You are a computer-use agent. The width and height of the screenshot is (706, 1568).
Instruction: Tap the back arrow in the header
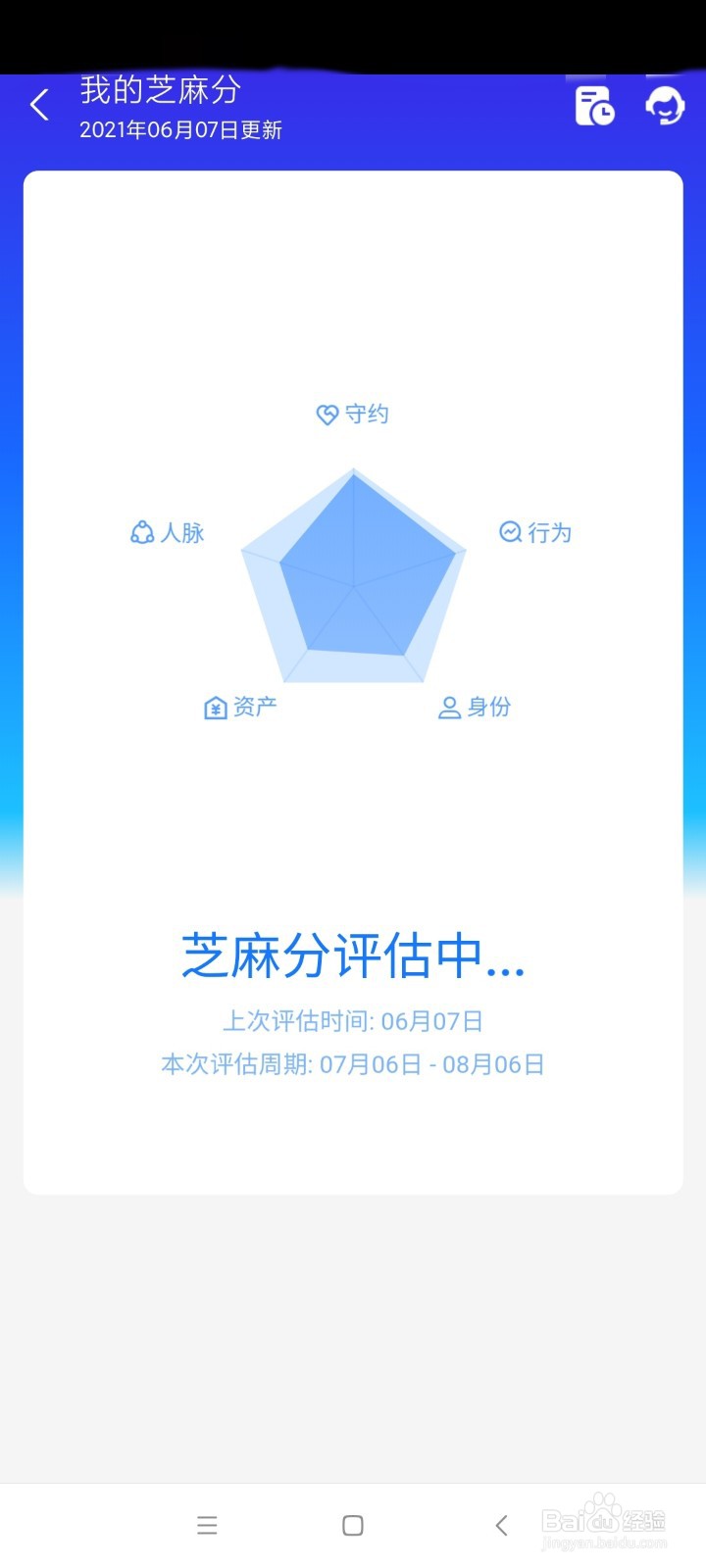coord(38,105)
